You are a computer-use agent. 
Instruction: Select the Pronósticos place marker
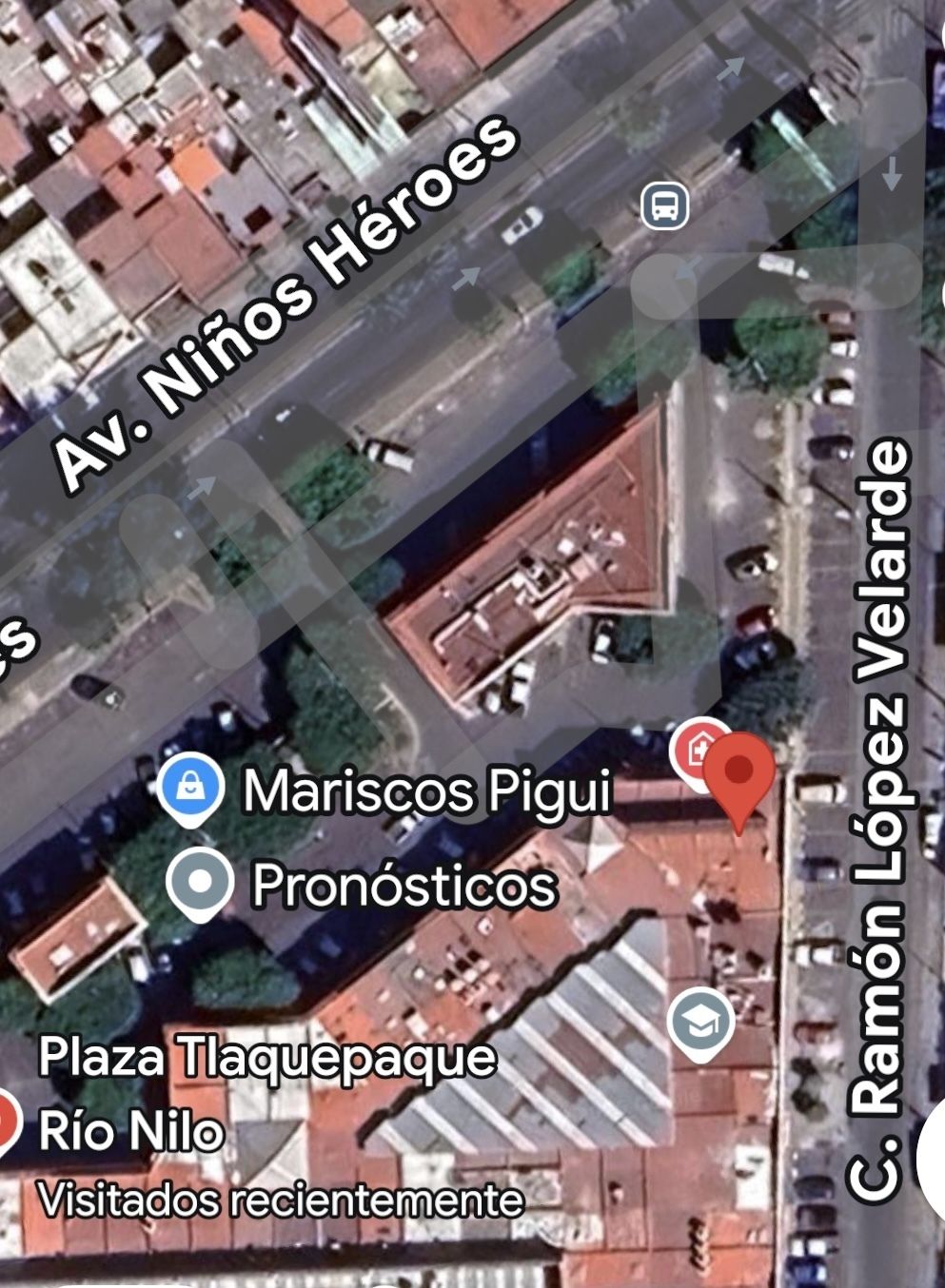click(x=200, y=883)
